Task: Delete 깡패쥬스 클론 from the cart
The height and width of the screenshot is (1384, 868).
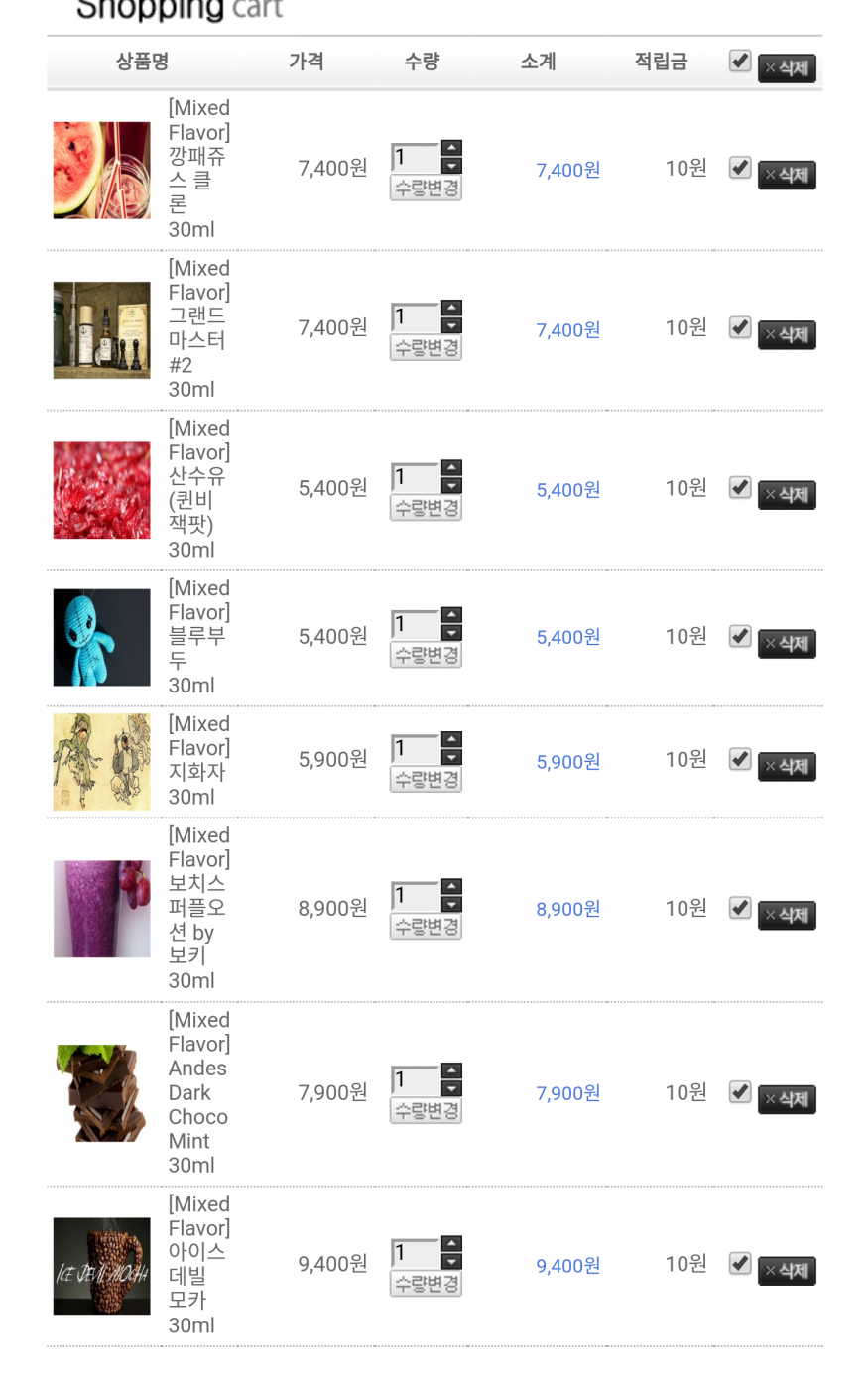Action: tap(787, 176)
